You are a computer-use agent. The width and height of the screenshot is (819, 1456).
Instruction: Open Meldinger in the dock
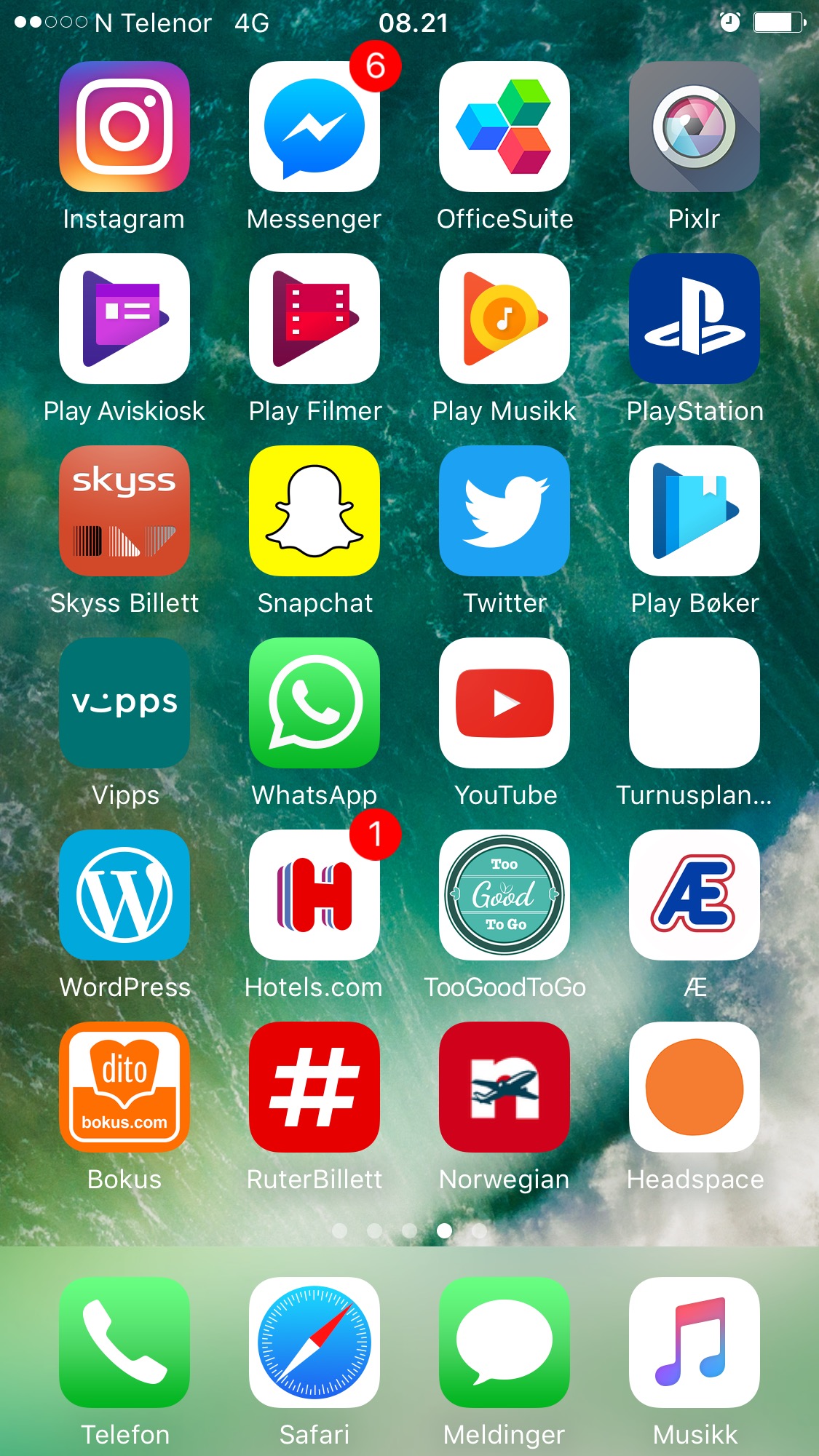pyautogui.click(x=505, y=1342)
